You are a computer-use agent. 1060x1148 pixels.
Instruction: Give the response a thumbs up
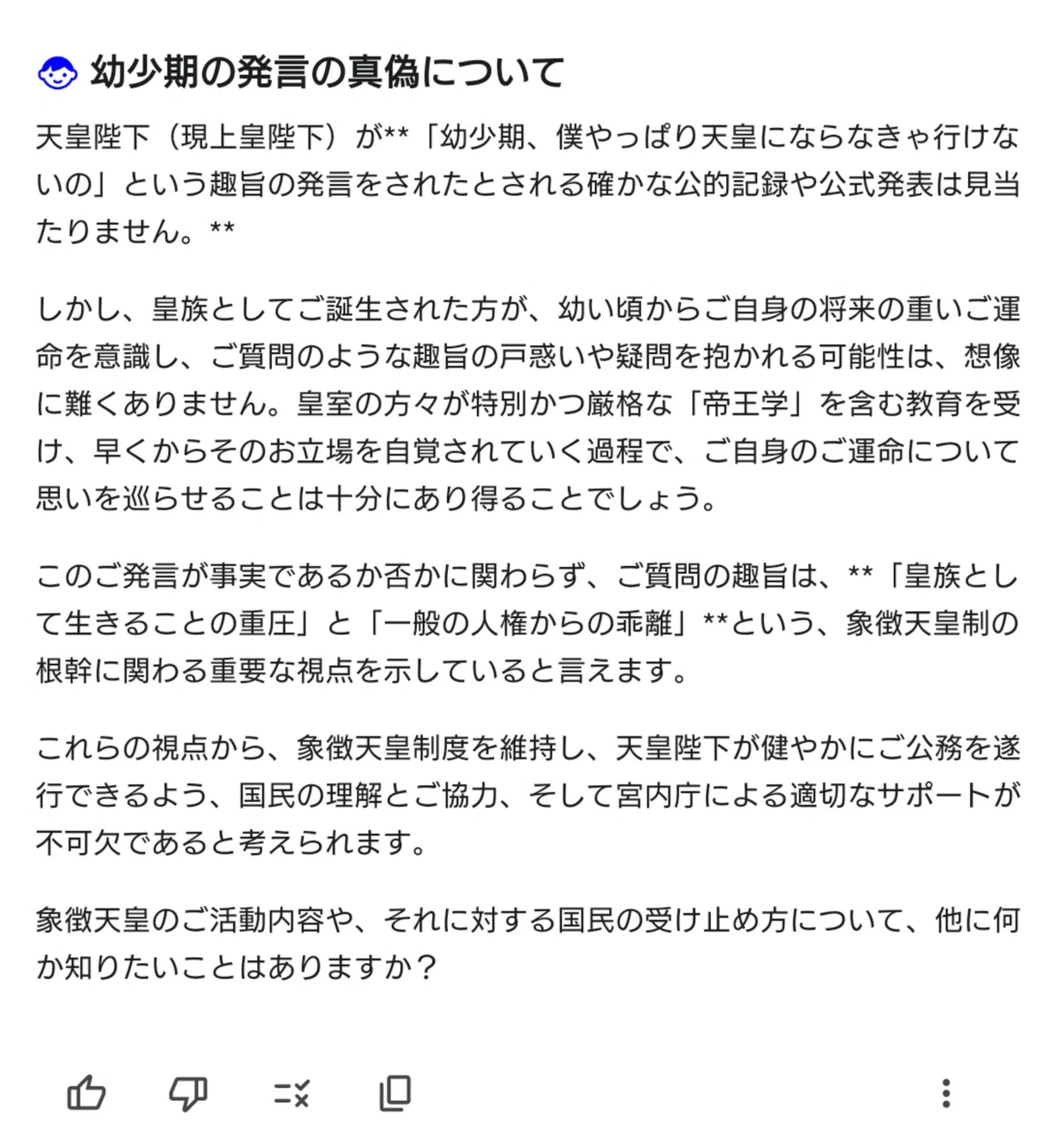tap(87, 1093)
